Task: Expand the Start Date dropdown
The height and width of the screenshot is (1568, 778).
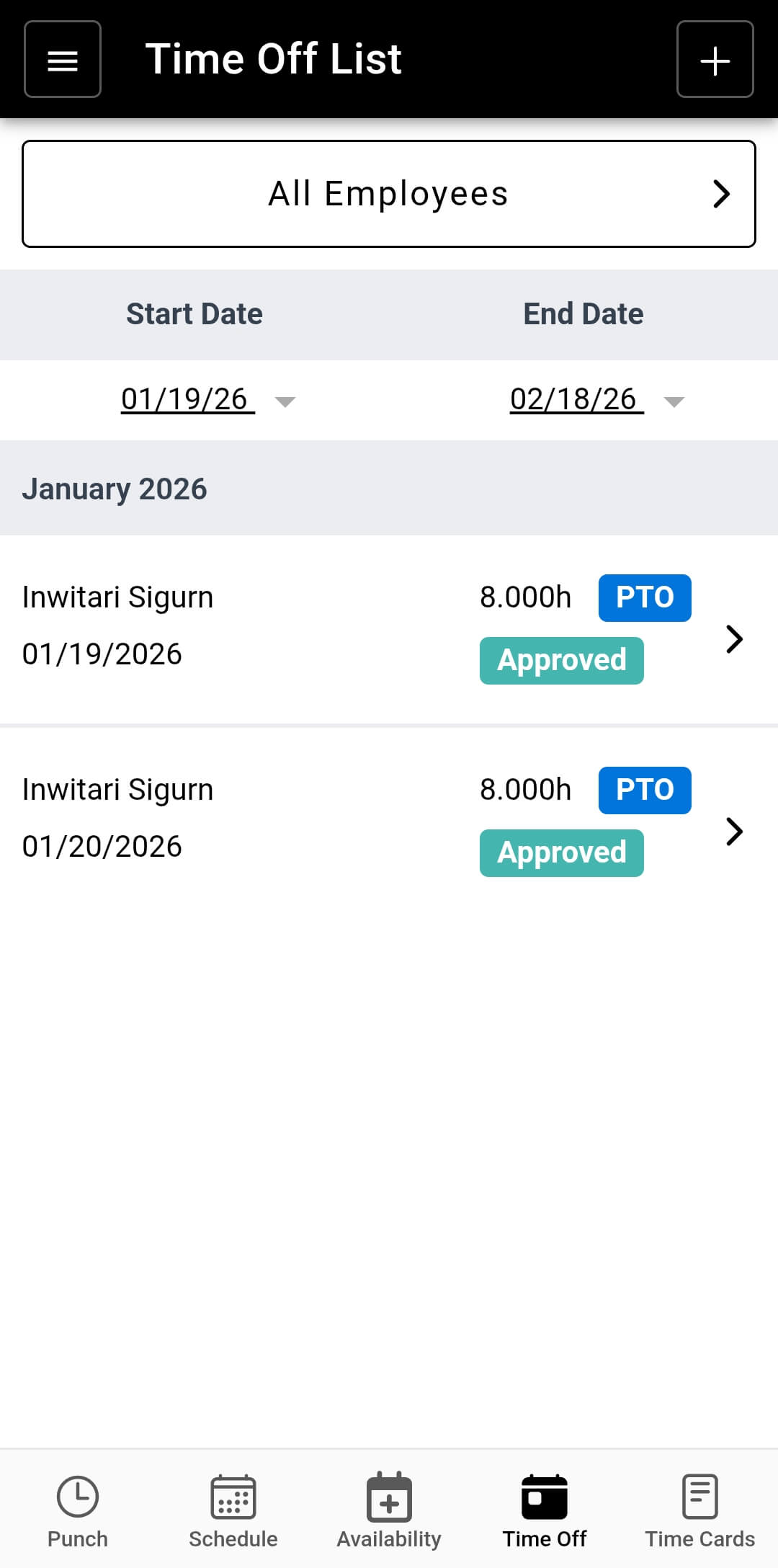Action: click(x=286, y=401)
